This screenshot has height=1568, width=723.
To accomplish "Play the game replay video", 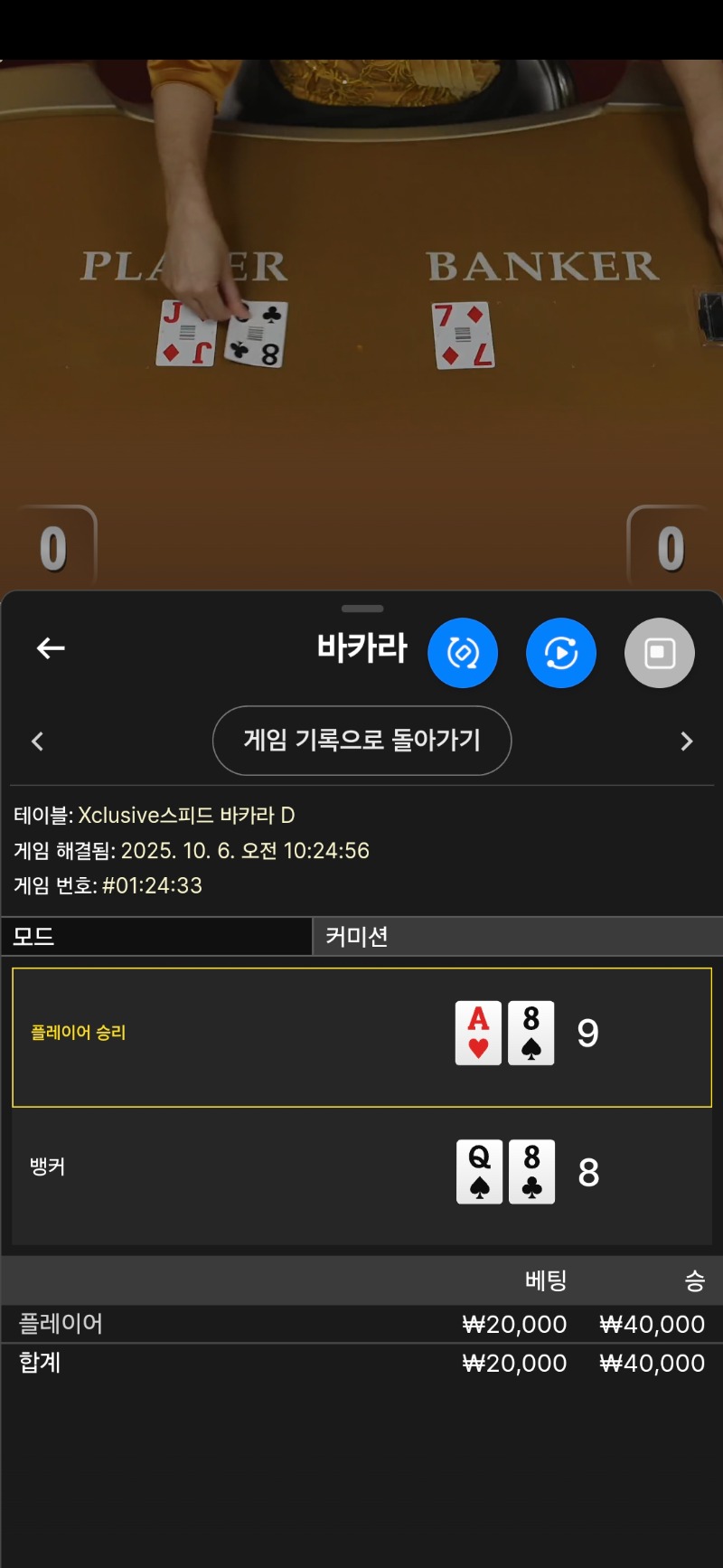I will tap(561, 653).
